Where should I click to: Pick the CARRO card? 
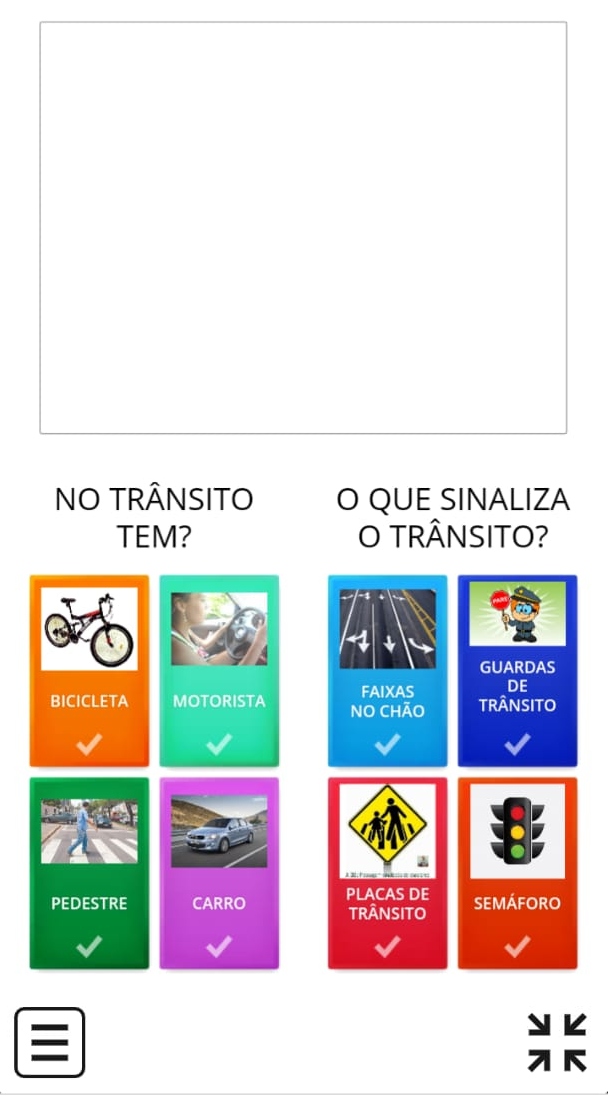219,873
